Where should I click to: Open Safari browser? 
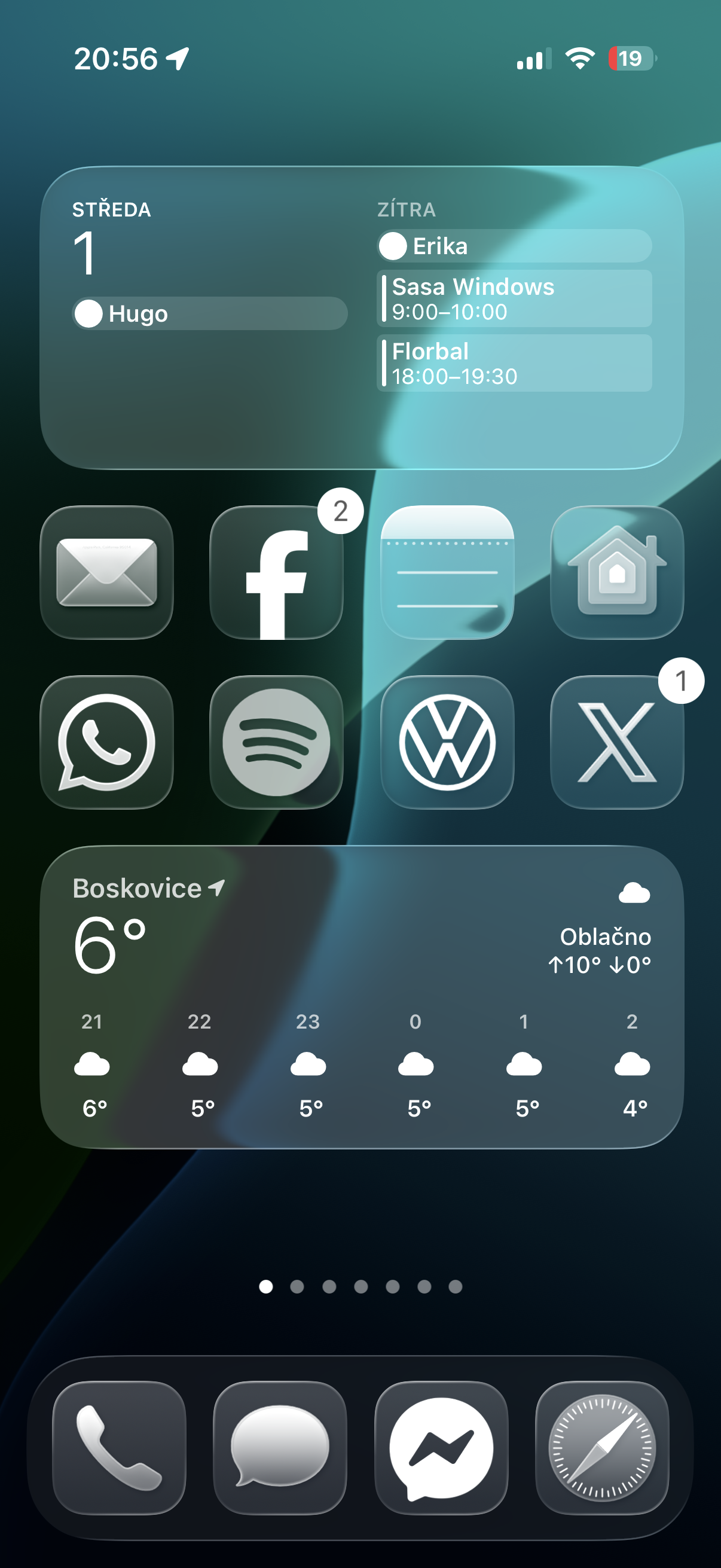pos(602,1447)
